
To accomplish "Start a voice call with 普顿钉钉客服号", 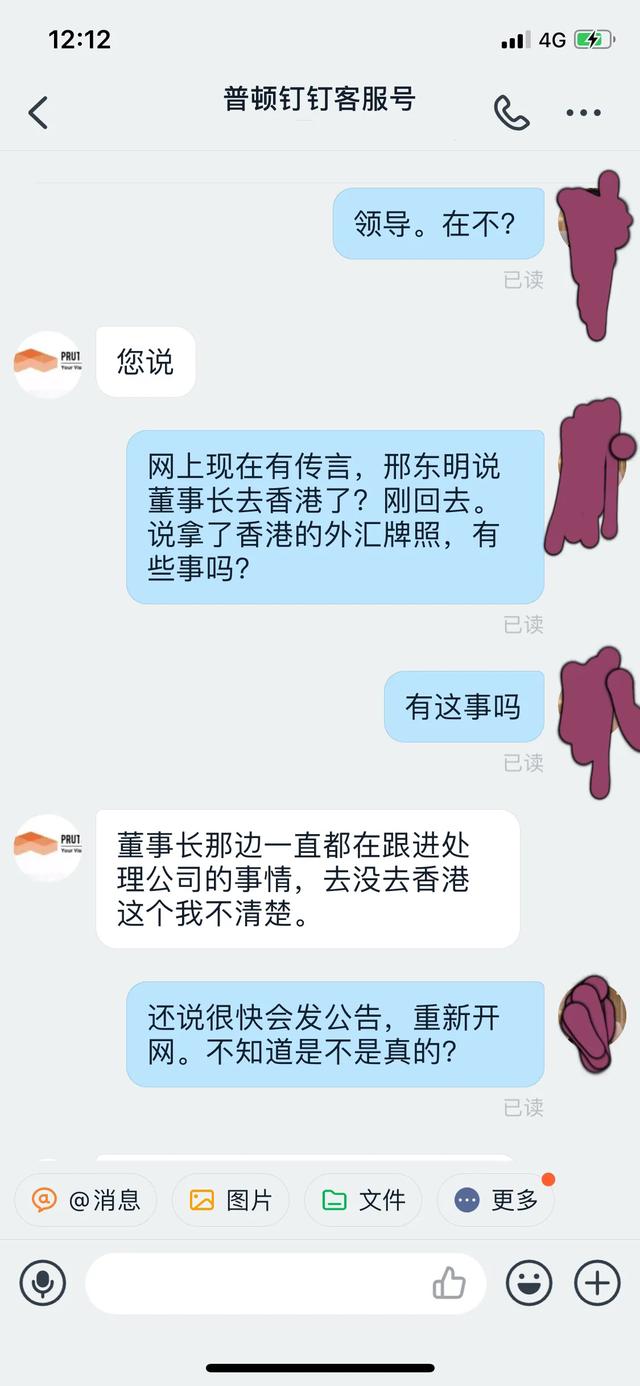I will click(x=511, y=112).
